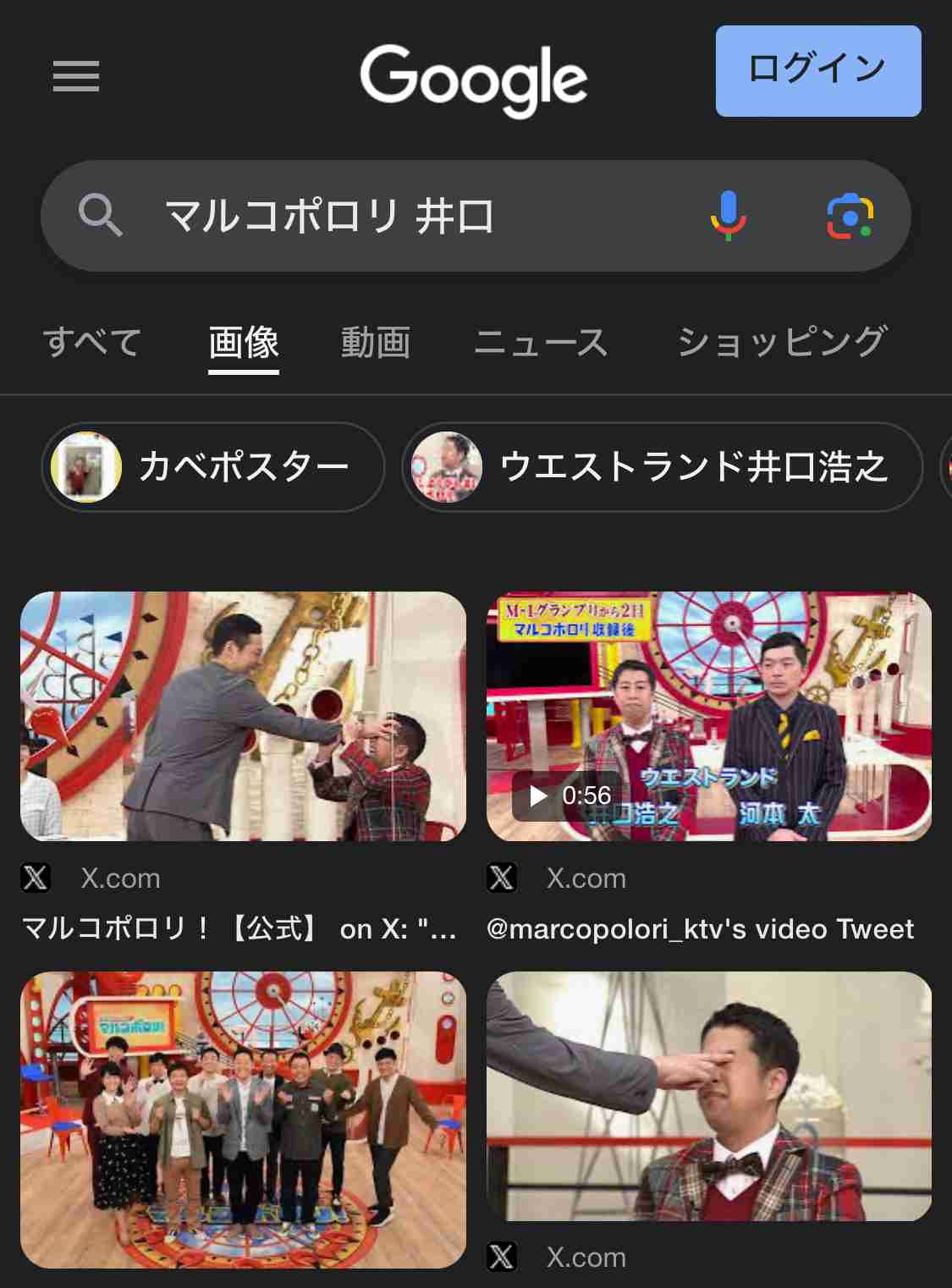
Task: Click the X logo beside the video result source
Action: click(x=503, y=878)
